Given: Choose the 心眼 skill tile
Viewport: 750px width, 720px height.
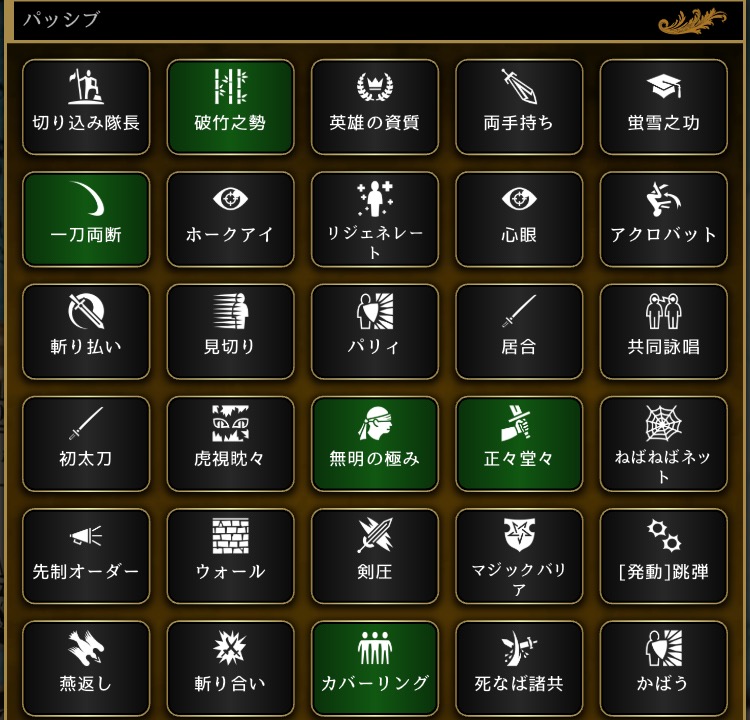Looking at the screenshot, I should point(518,219).
